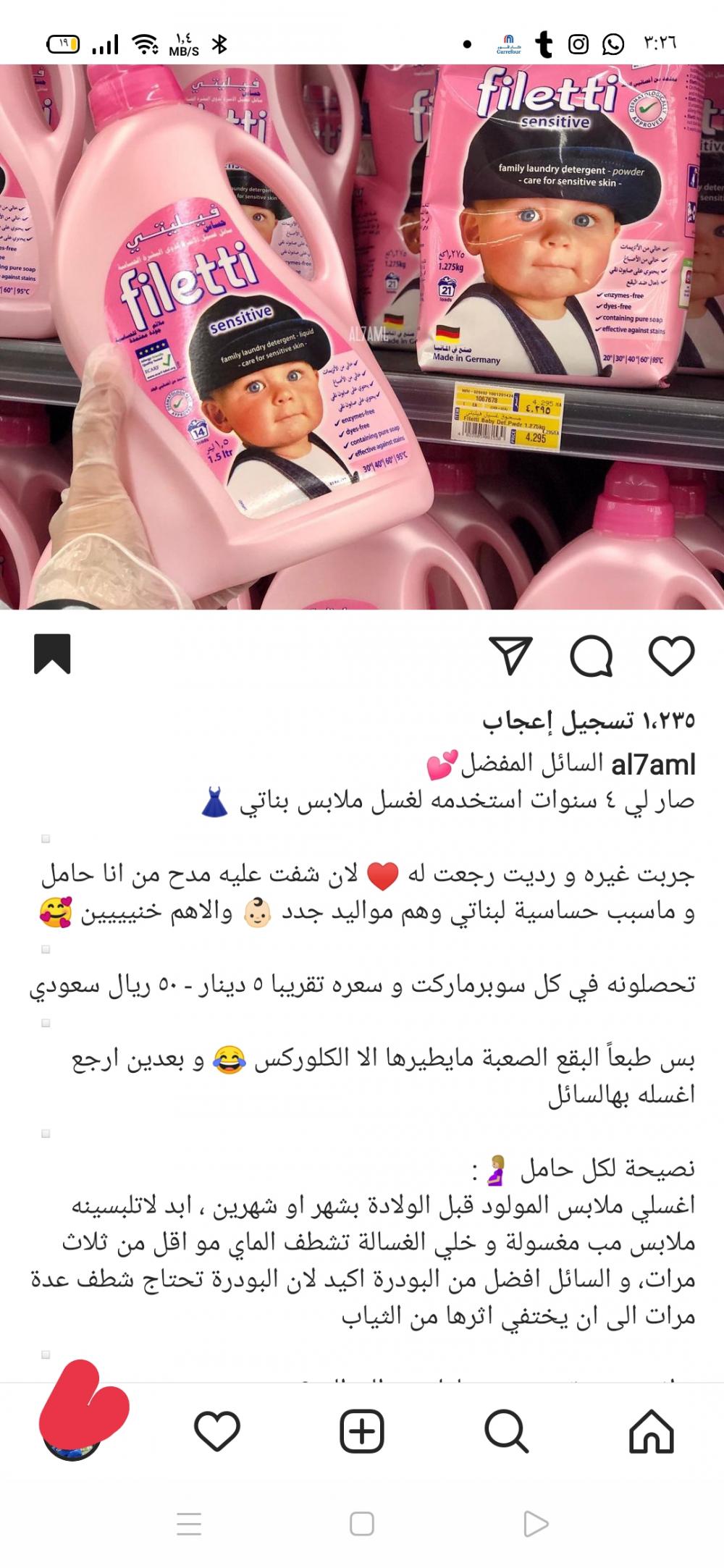This screenshot has height=1568, width=724.
Task: View the list of 1,235 likes
Action: (588, 720)
